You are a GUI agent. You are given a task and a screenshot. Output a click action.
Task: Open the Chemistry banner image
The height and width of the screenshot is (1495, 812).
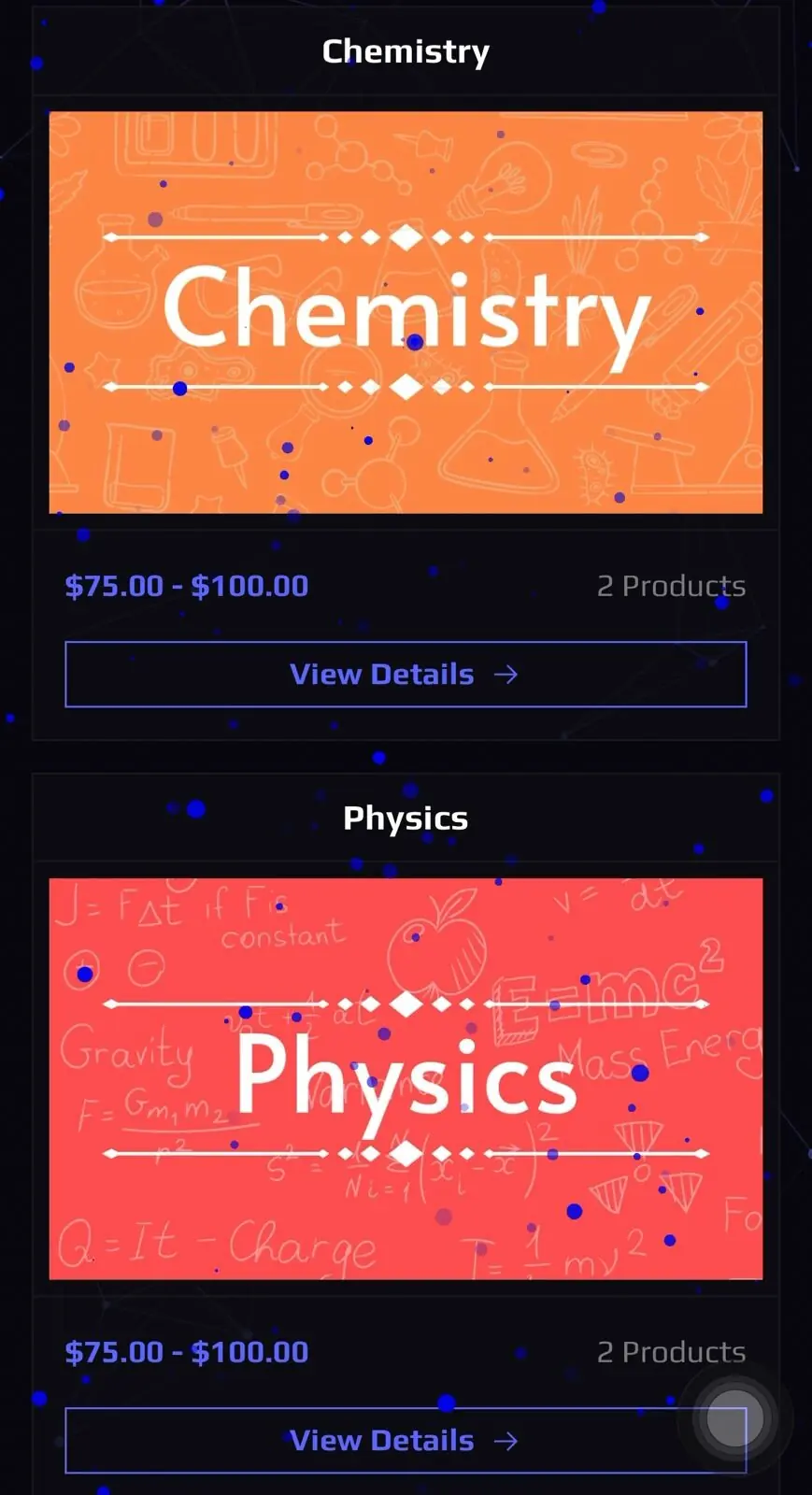(x=406, y=312)
